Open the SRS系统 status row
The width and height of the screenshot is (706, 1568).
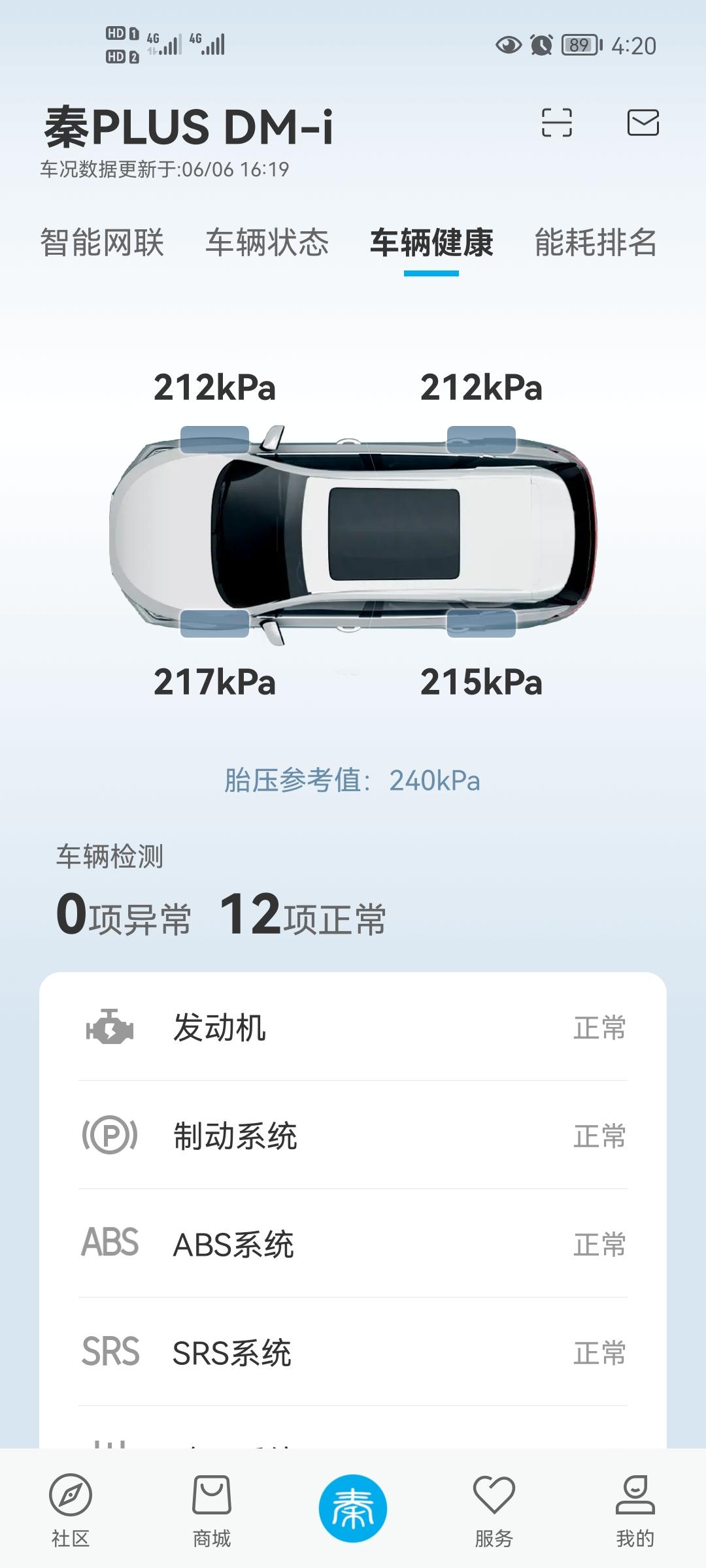pyautogui.click(x=353, y=1353)
